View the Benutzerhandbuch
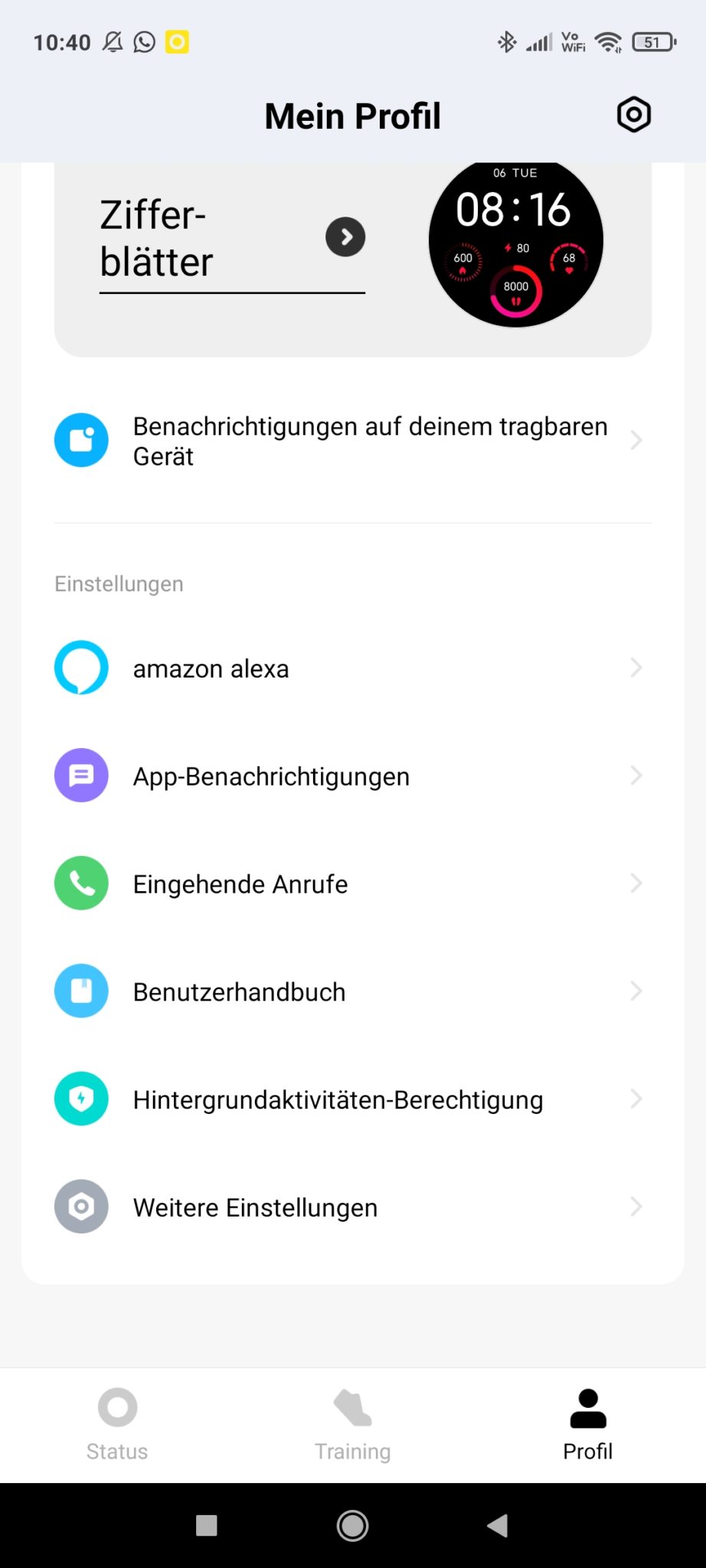 click(352, 991)
